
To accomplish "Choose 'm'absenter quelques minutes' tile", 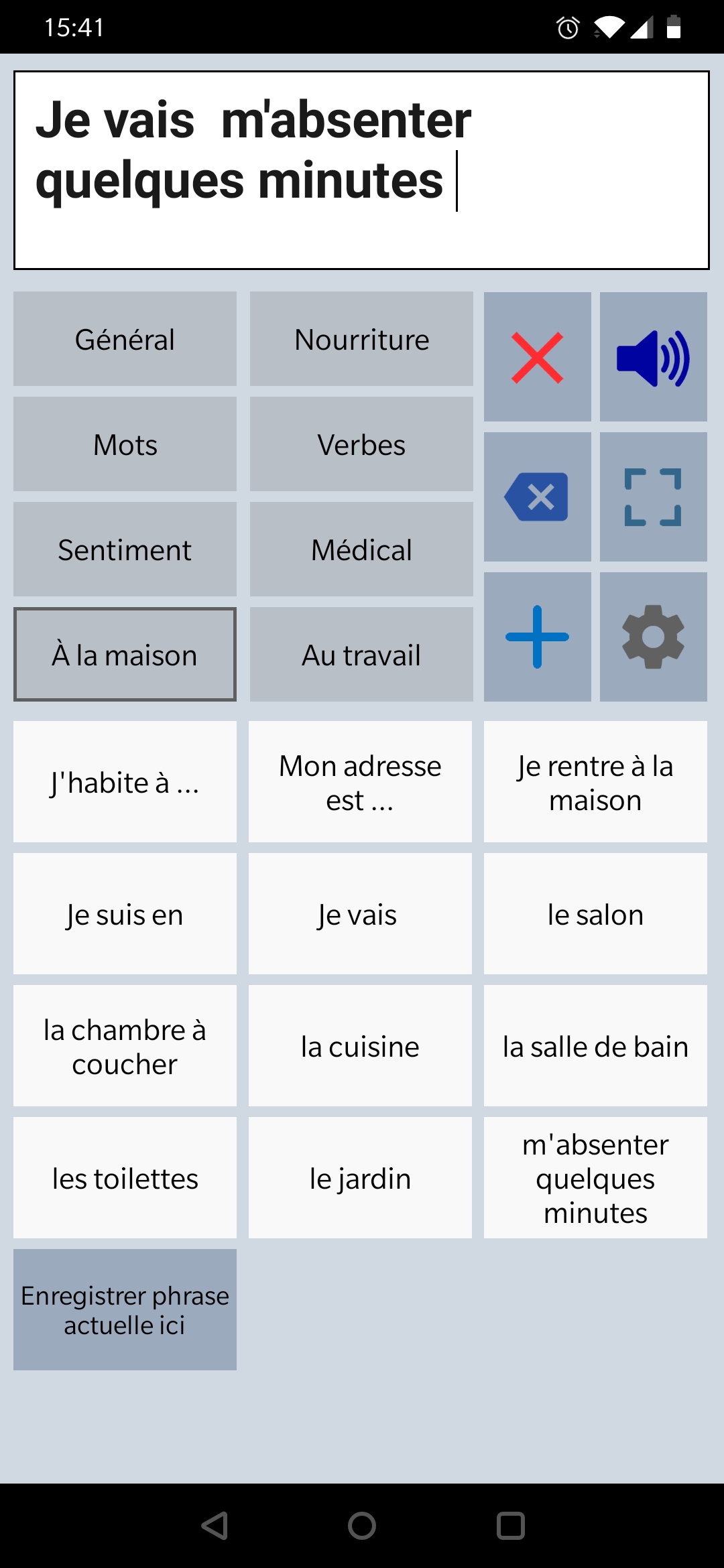I will 595,1177.
